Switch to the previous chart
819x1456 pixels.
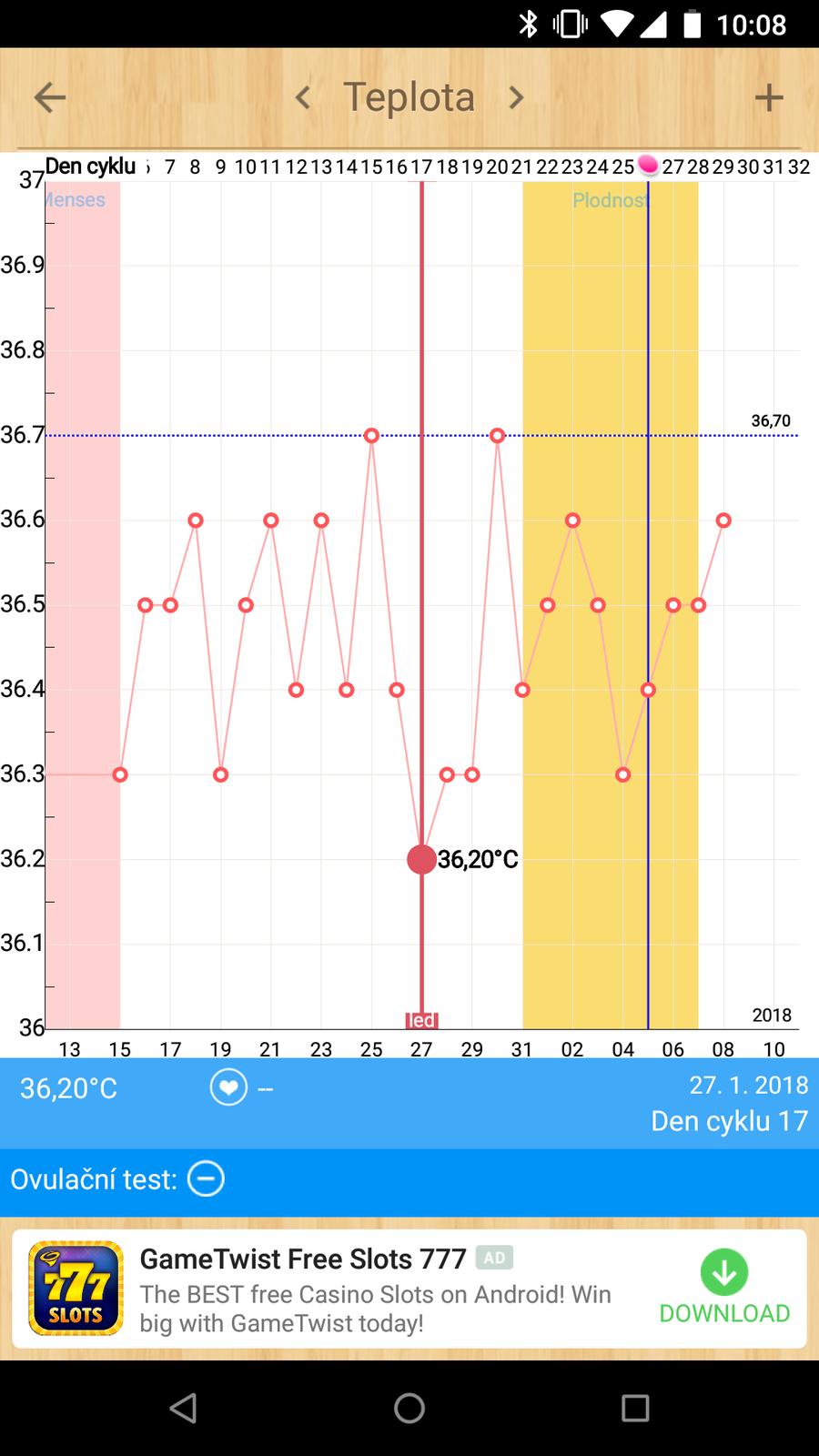tap(303, 97)
